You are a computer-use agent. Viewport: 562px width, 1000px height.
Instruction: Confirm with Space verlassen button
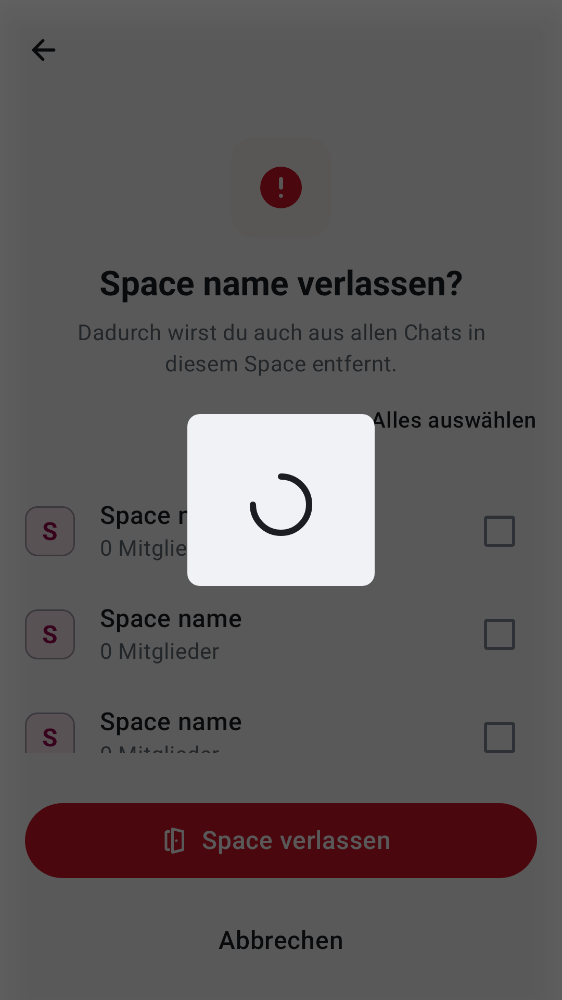coord(281,840)
